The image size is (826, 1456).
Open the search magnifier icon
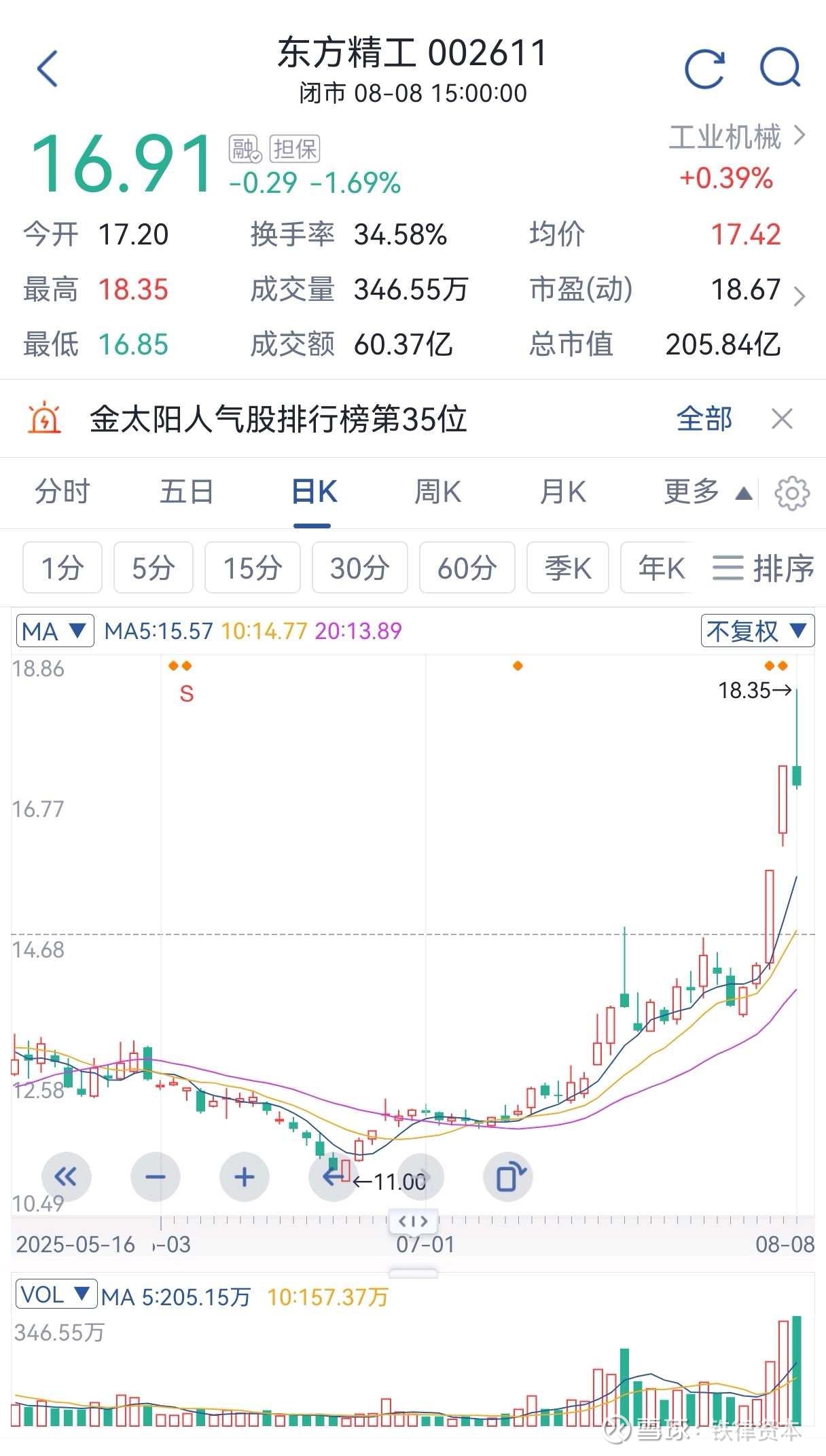[780, 67]
